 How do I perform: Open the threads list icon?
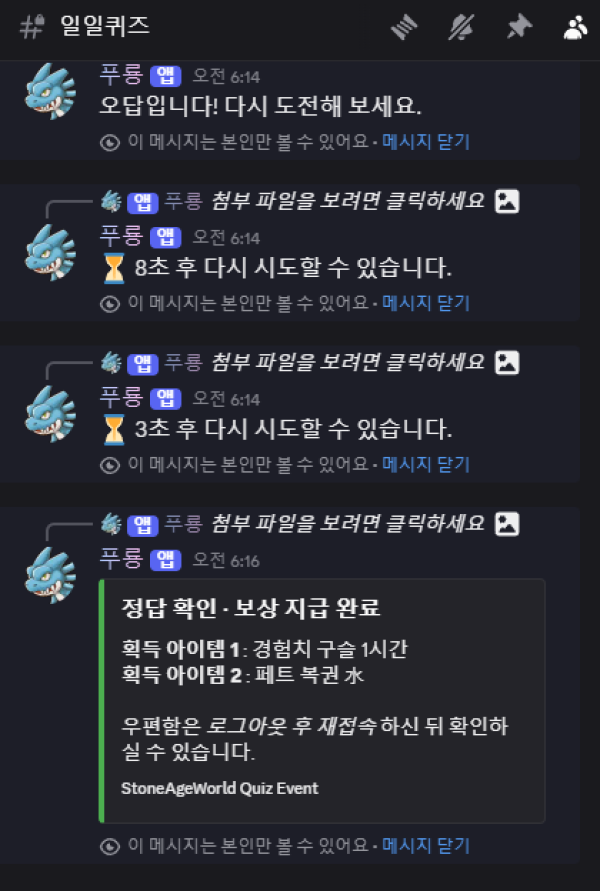(x=403, y=28)
